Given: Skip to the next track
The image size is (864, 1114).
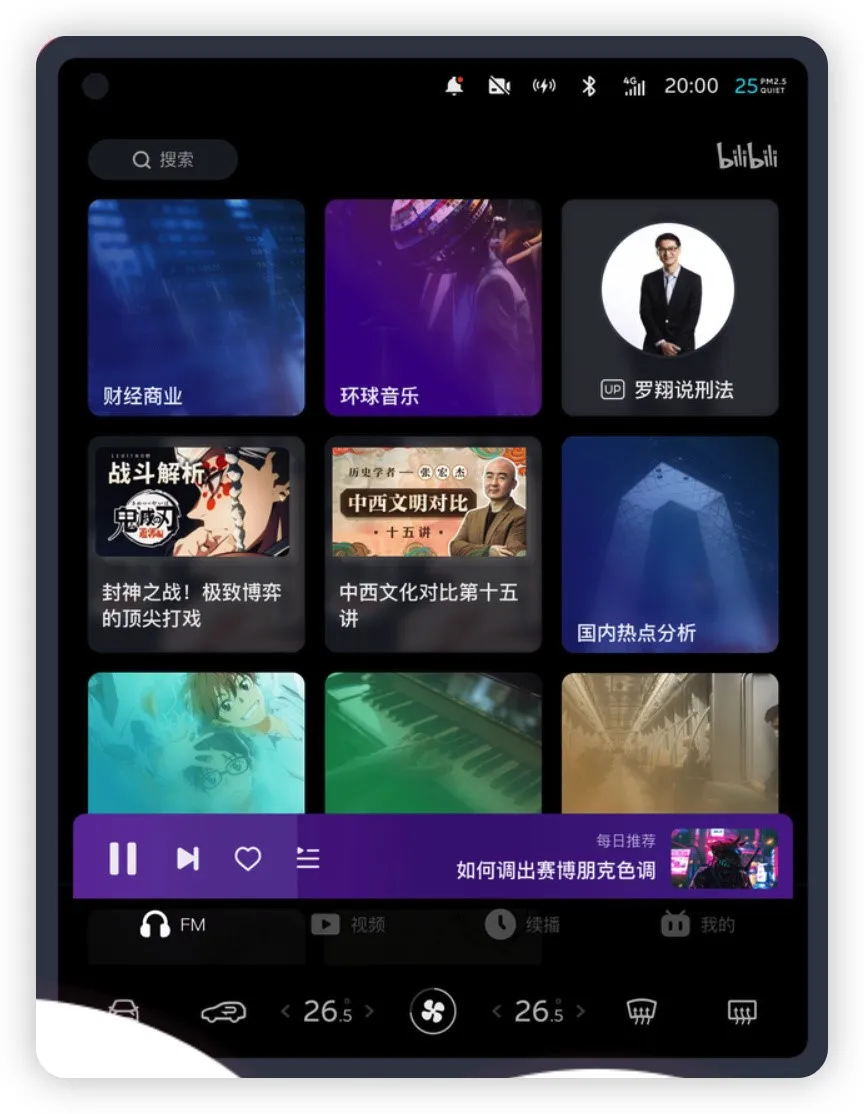Looking at the screenshot, I should pyautogui.click(x=187, y=858).
